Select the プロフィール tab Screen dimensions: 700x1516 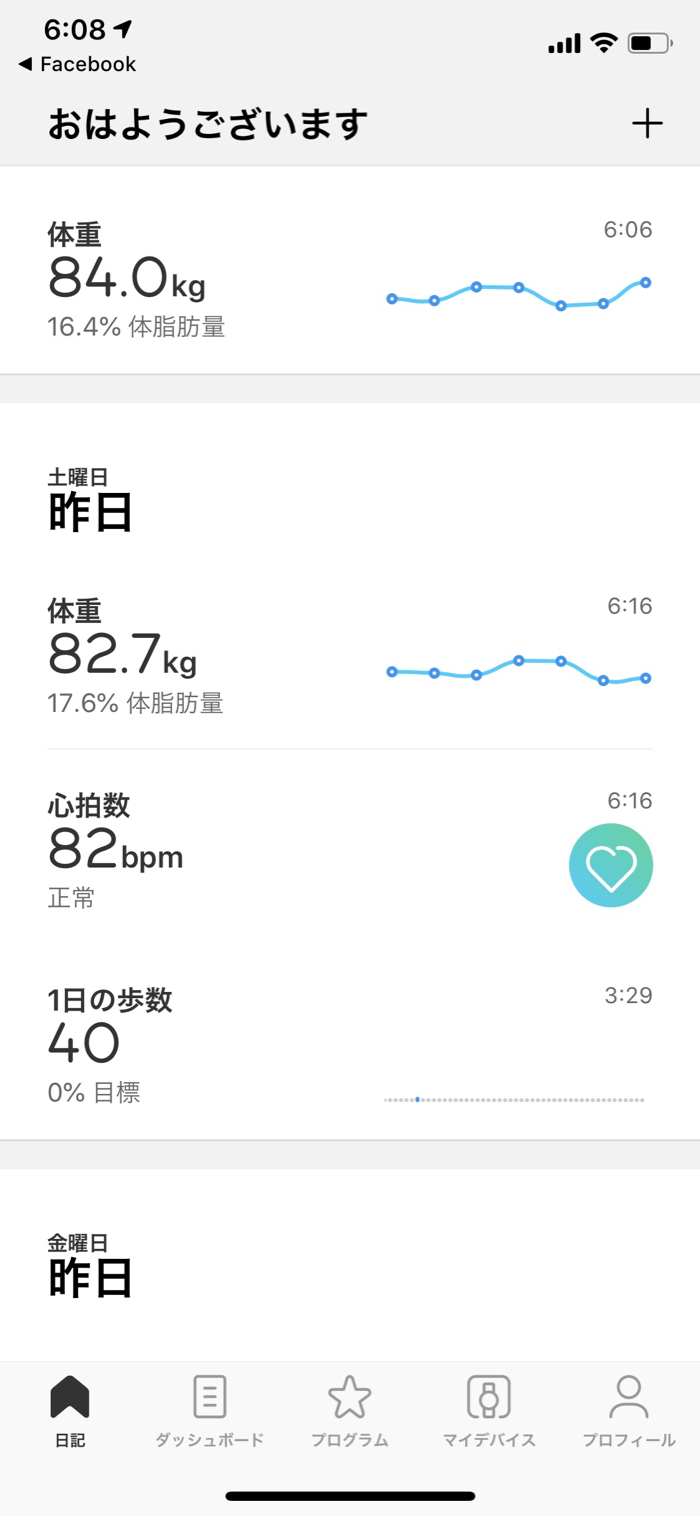pos(629,1411)
